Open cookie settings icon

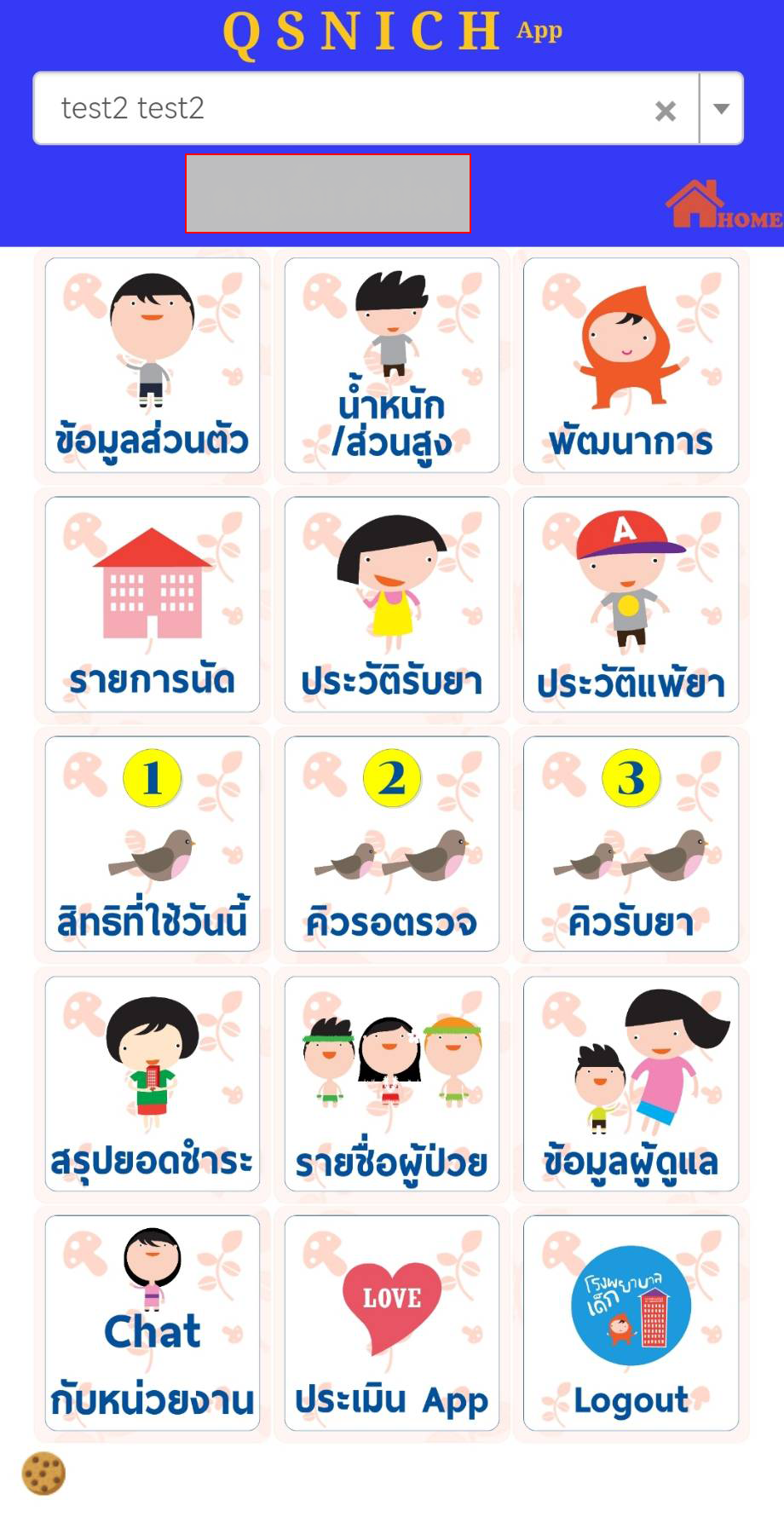pyautogui.click(x=43, y=1473)
